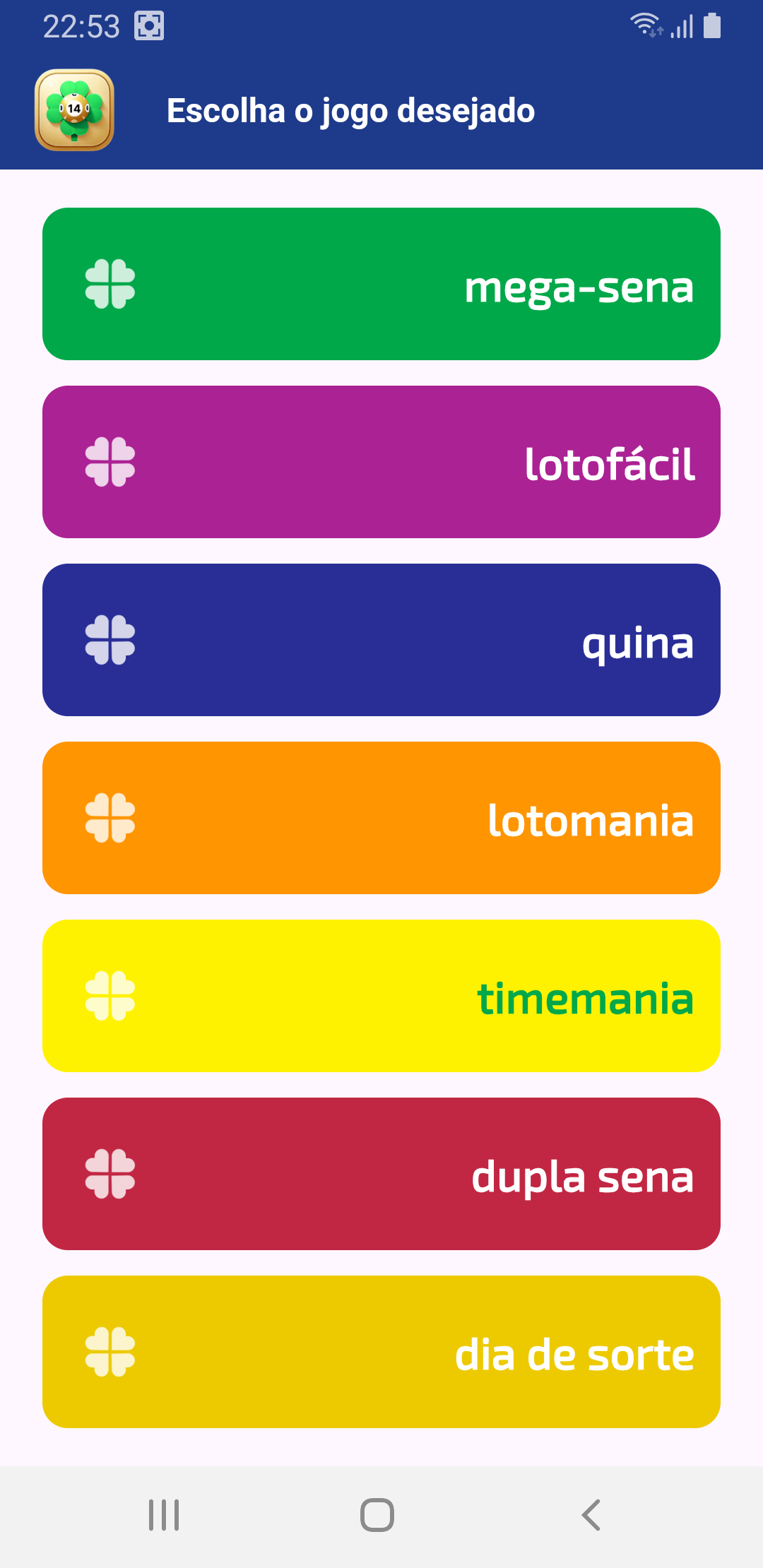Tap the clover icon on dia de sorte button

point(110,1354)
